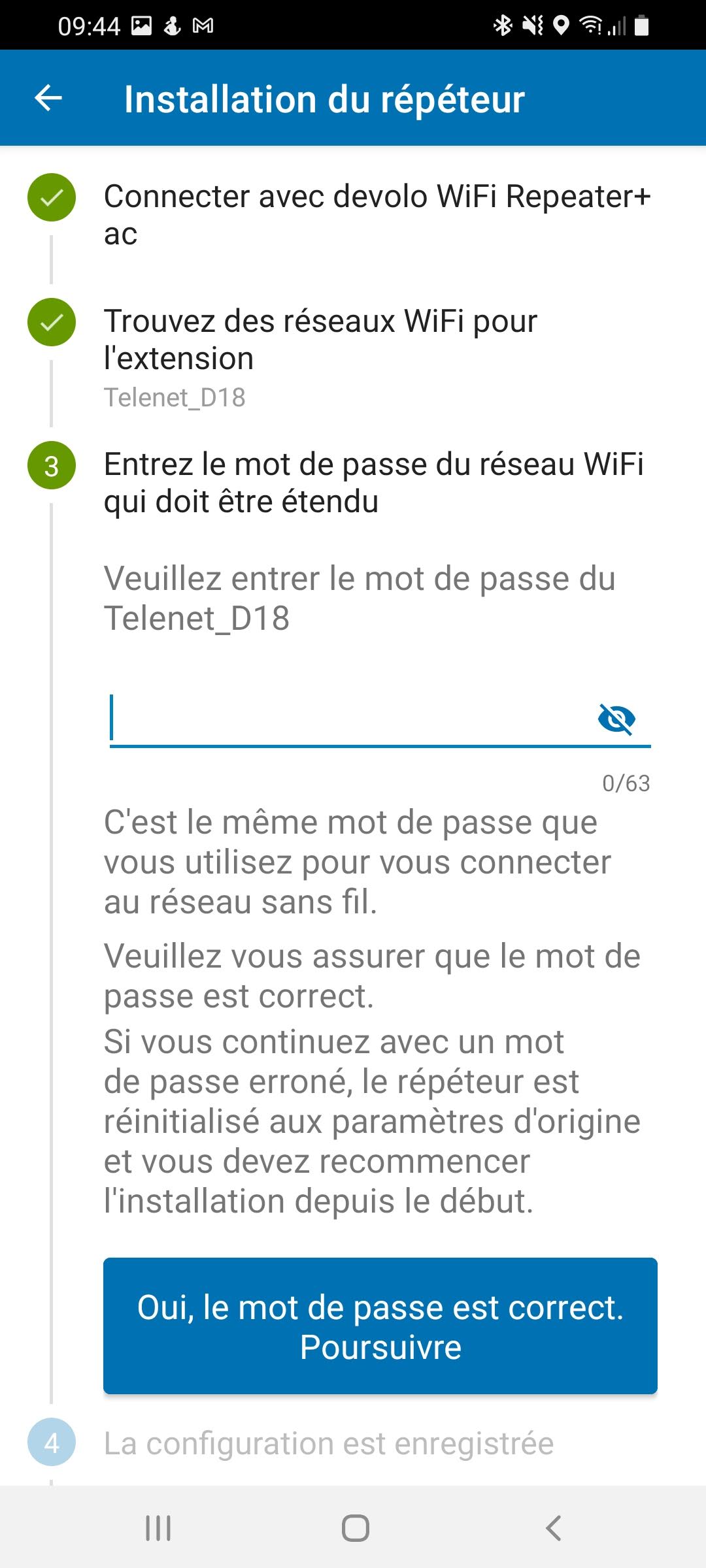Screen dimensions: 706x1568
Task: Confirm with "Oui, le mot de passe est correct. Poursuivre"
Action: tap(380, 1326)
